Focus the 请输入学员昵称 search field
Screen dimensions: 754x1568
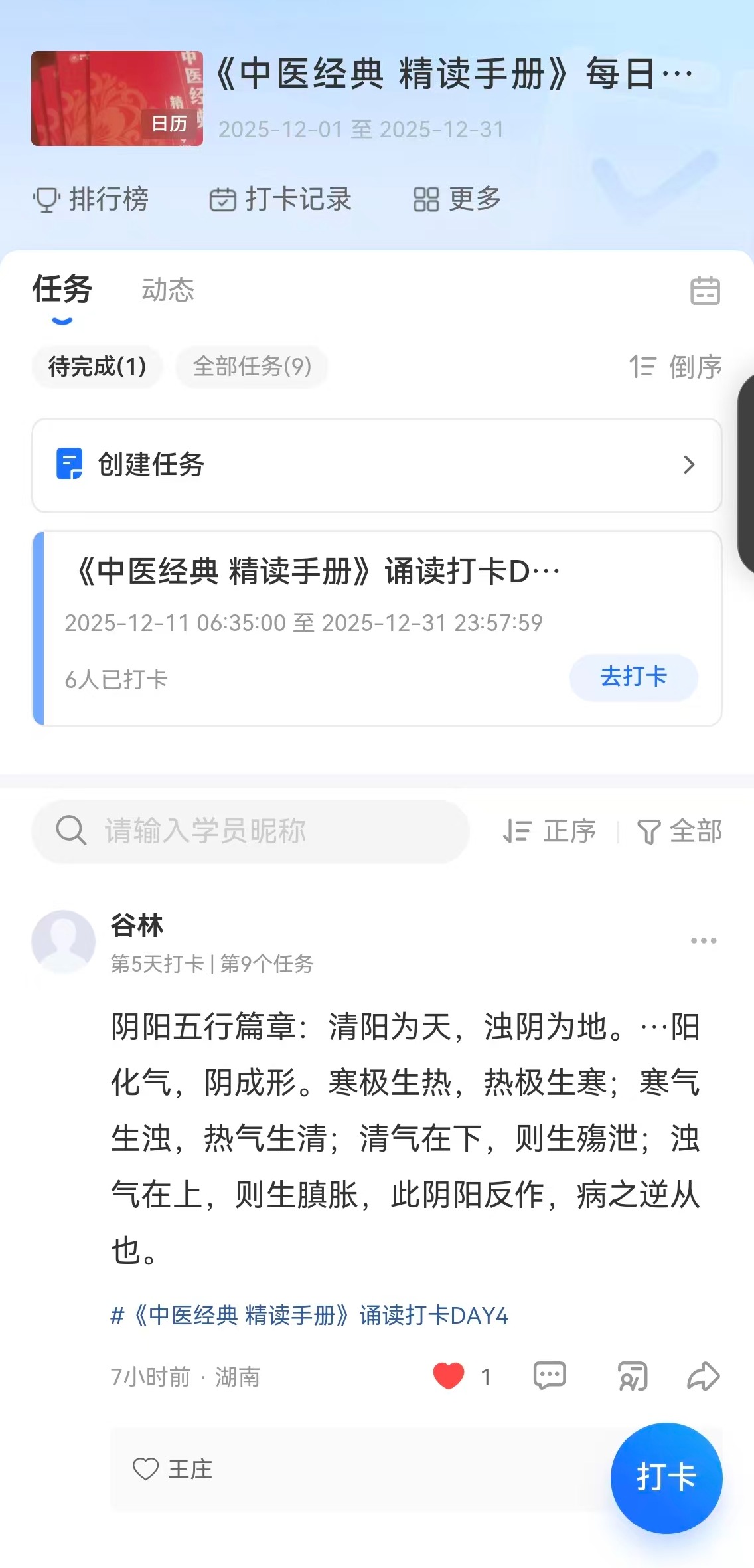pyautogui.click(x=251, y=831)
